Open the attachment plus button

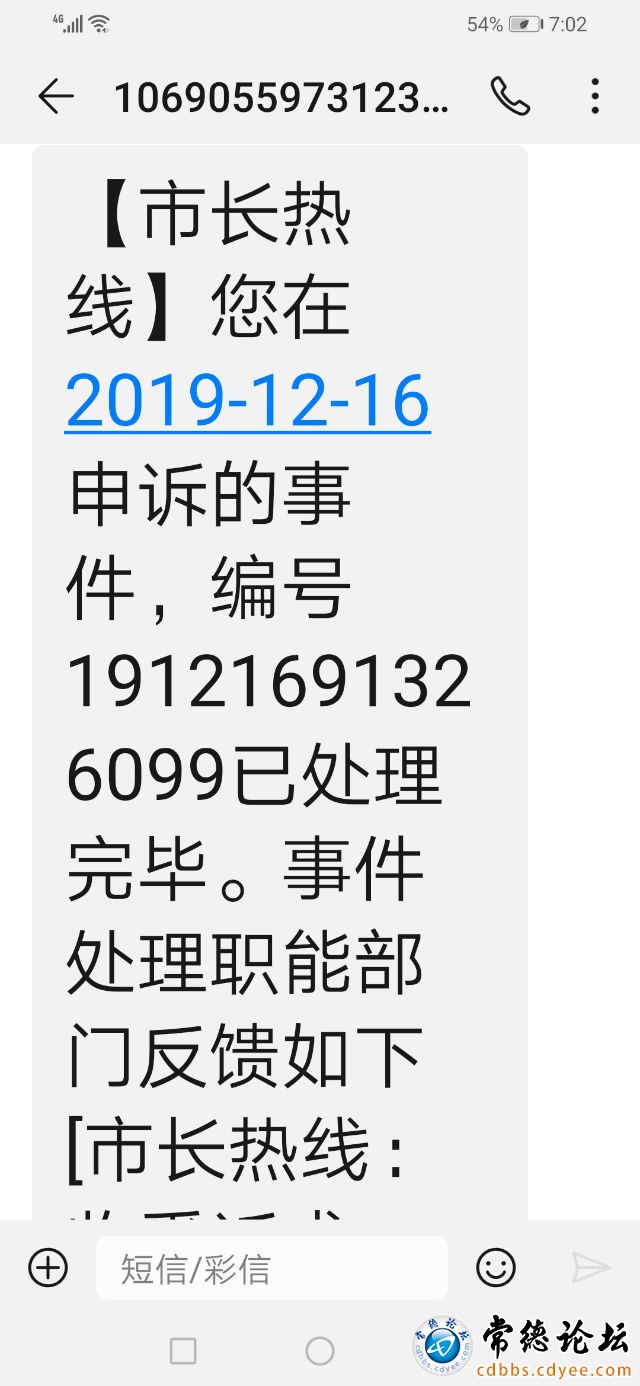pos(47,1268)
